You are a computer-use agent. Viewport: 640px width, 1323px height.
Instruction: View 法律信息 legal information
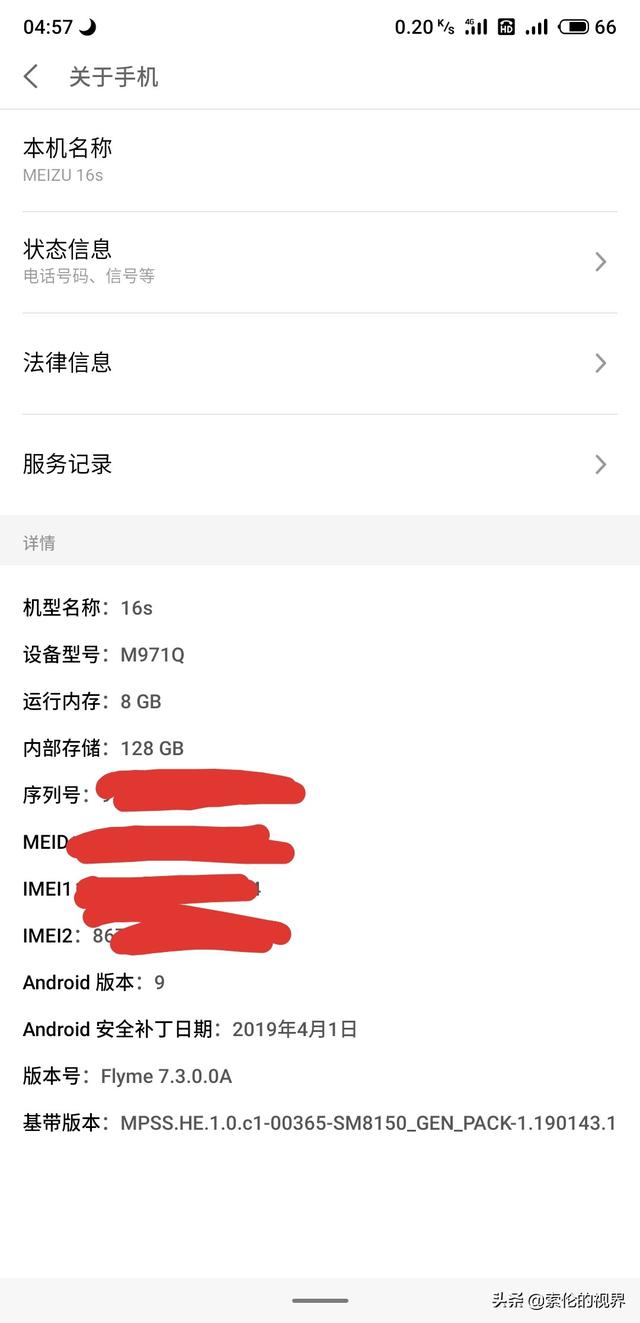click(320, 363)
